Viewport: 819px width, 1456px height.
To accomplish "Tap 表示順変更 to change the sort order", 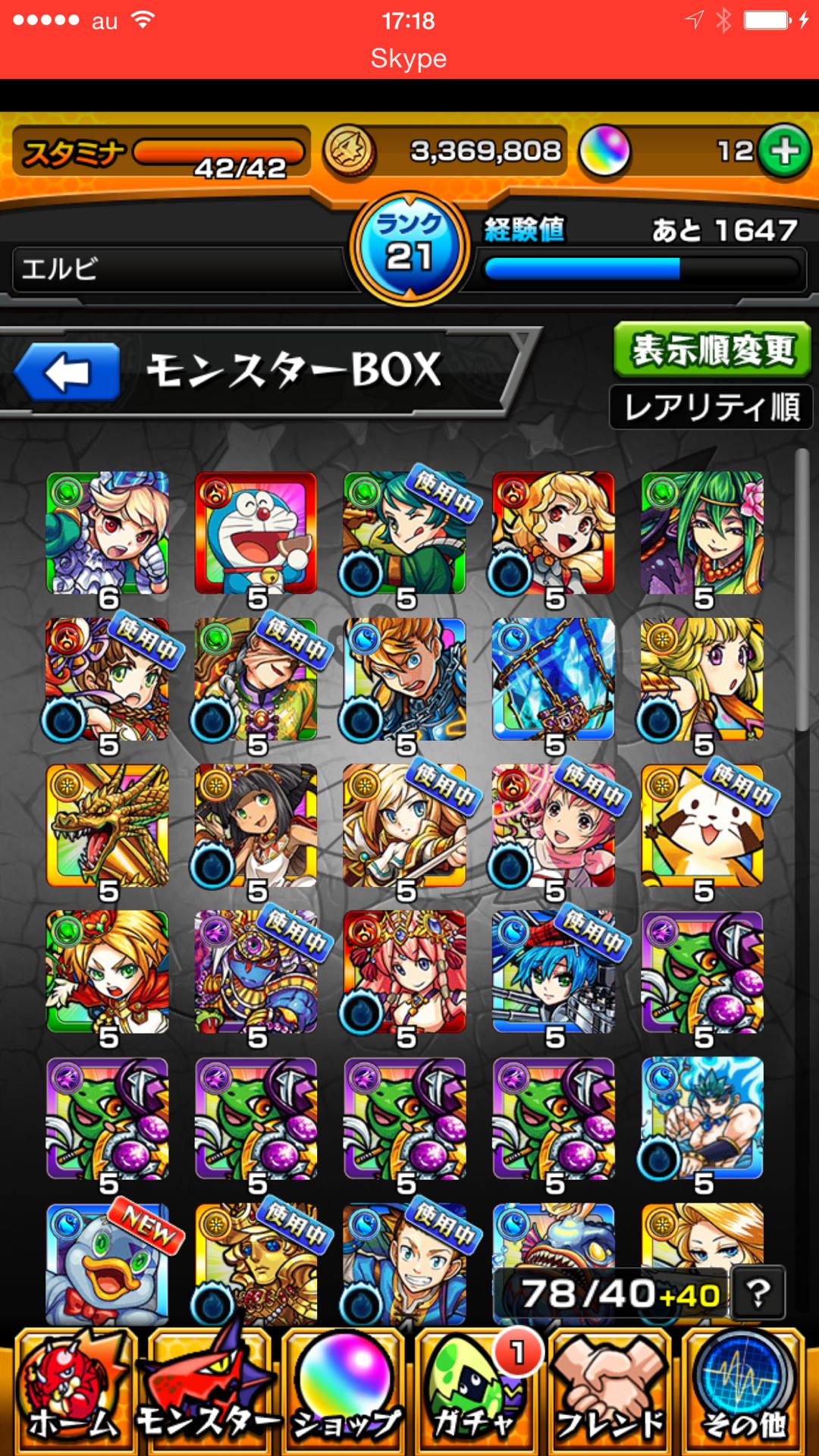I will [x=711, y=350].
